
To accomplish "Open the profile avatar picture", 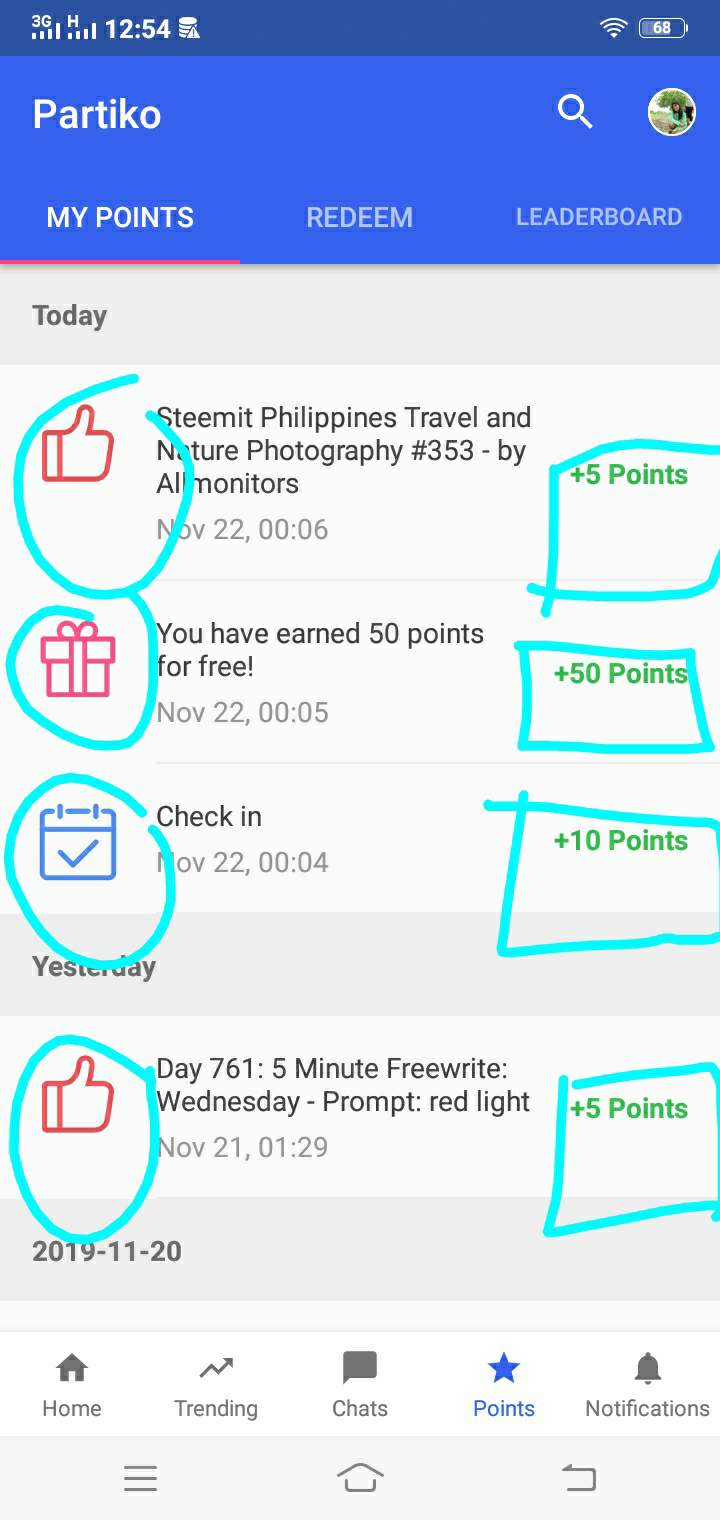I will (671, 112).
